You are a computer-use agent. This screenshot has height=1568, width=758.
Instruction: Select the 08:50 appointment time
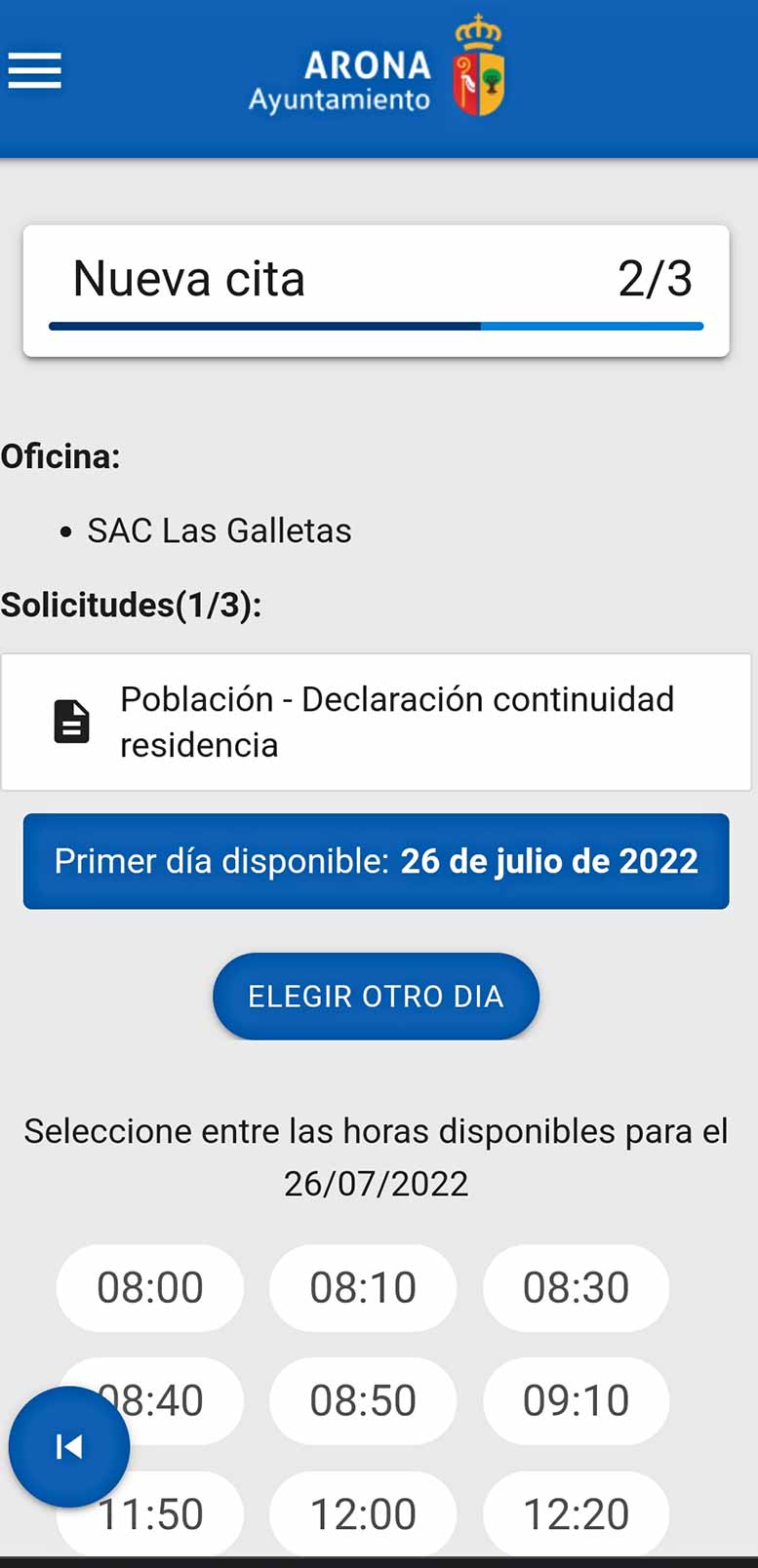[x=363, y=1400]
